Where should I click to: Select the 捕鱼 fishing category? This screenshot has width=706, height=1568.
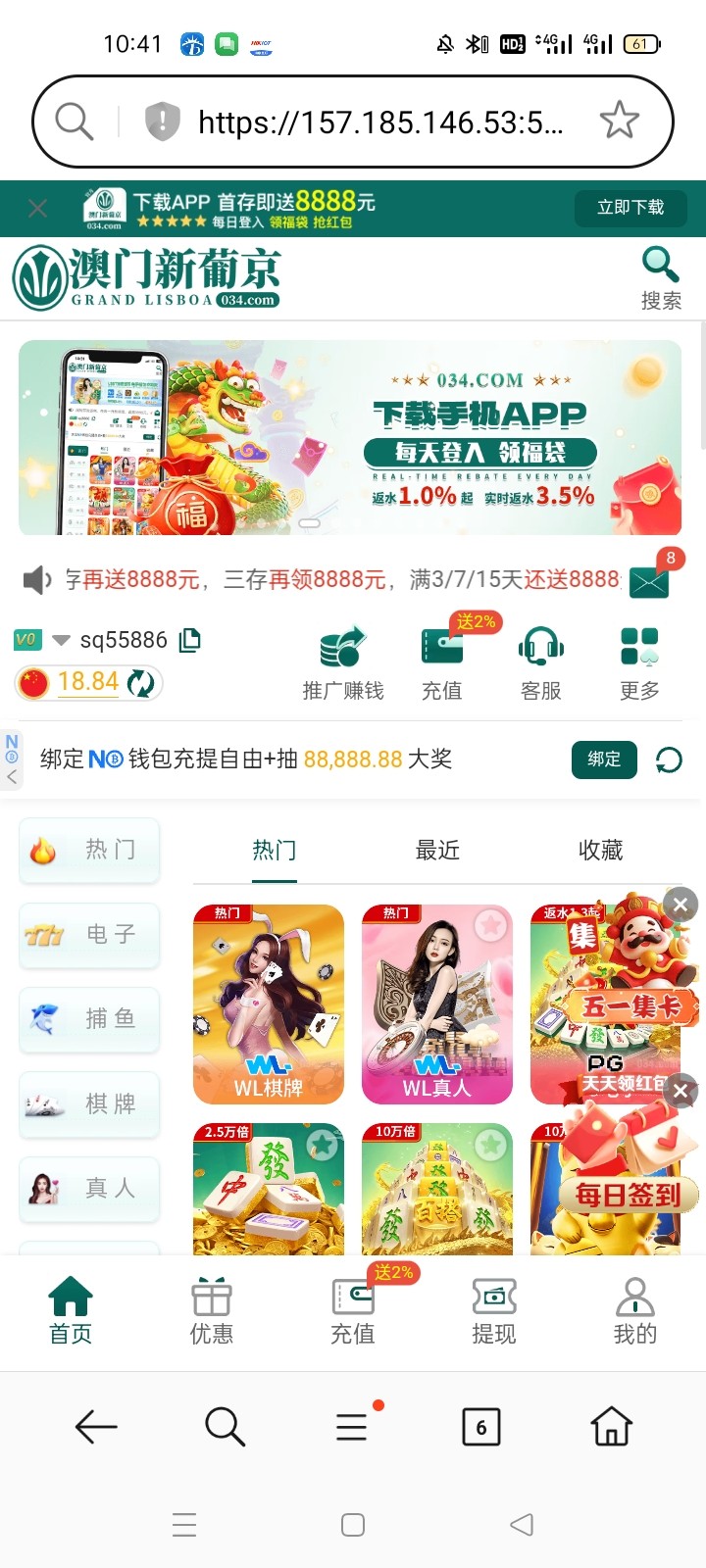point(90,1019)
